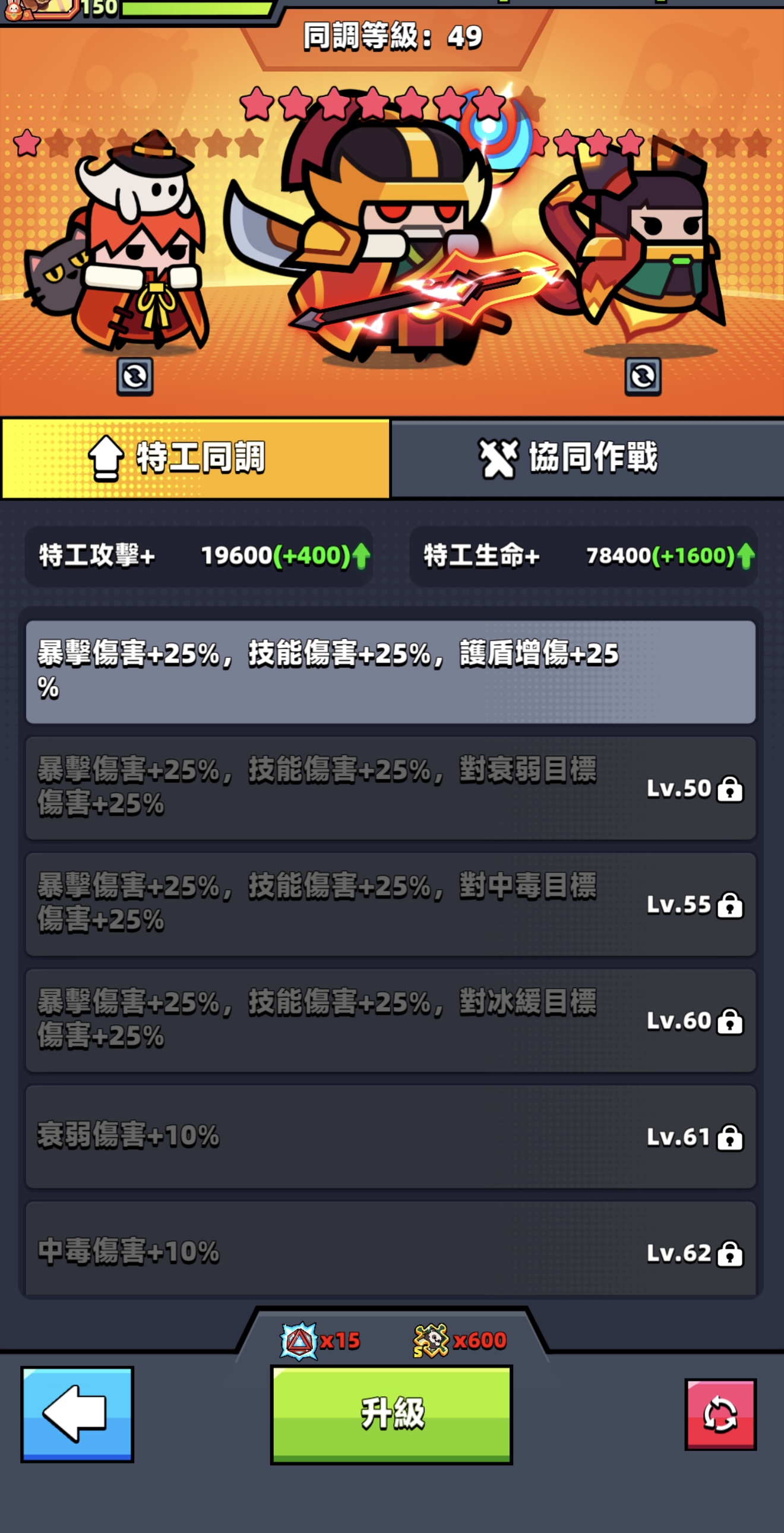Open the locked Lv.60 bonus row

pyautogui.click(x=391, y=1020)
